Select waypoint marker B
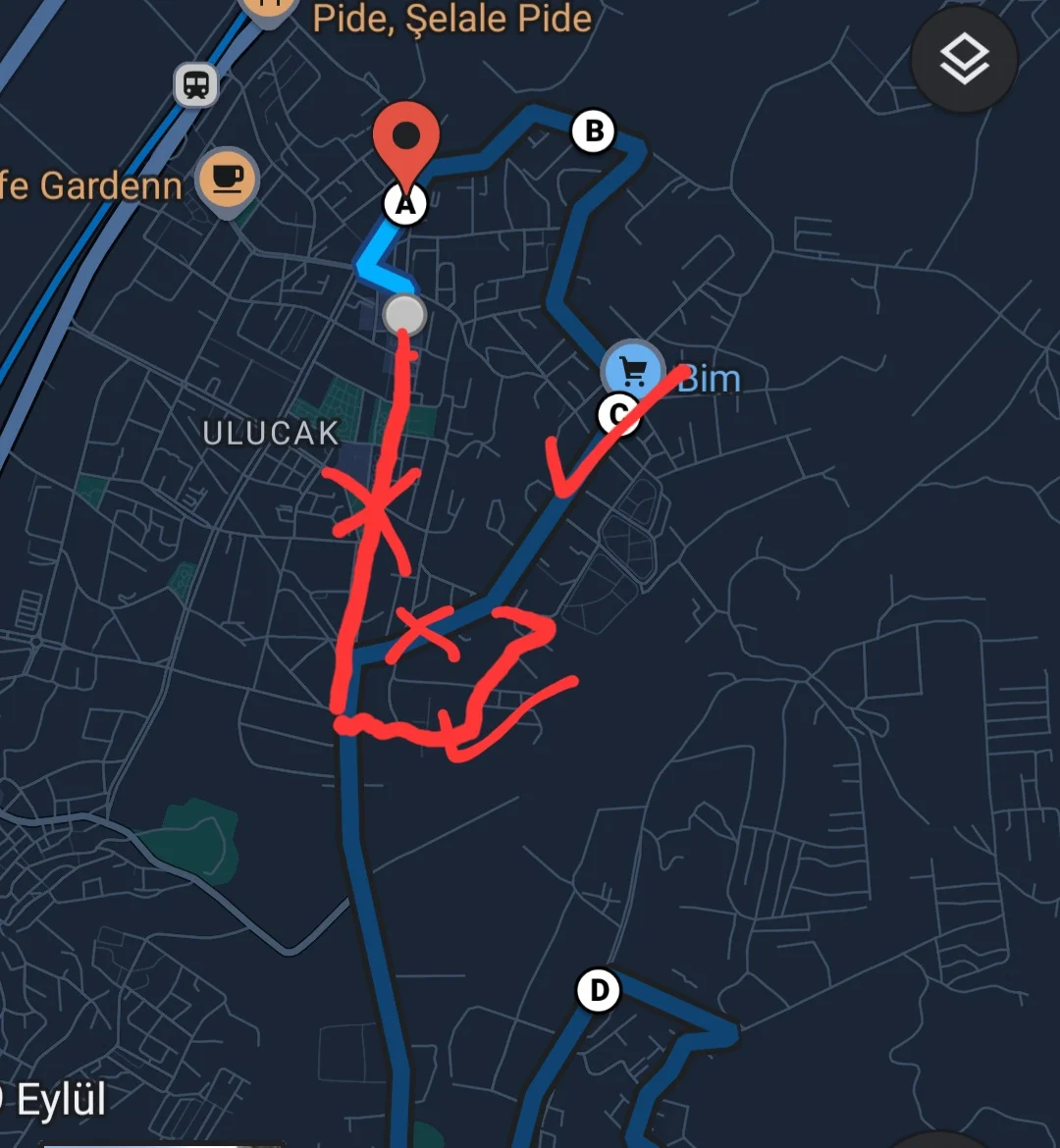The width and height of the screenshot is (1060, 1148). tap(593, 130)
